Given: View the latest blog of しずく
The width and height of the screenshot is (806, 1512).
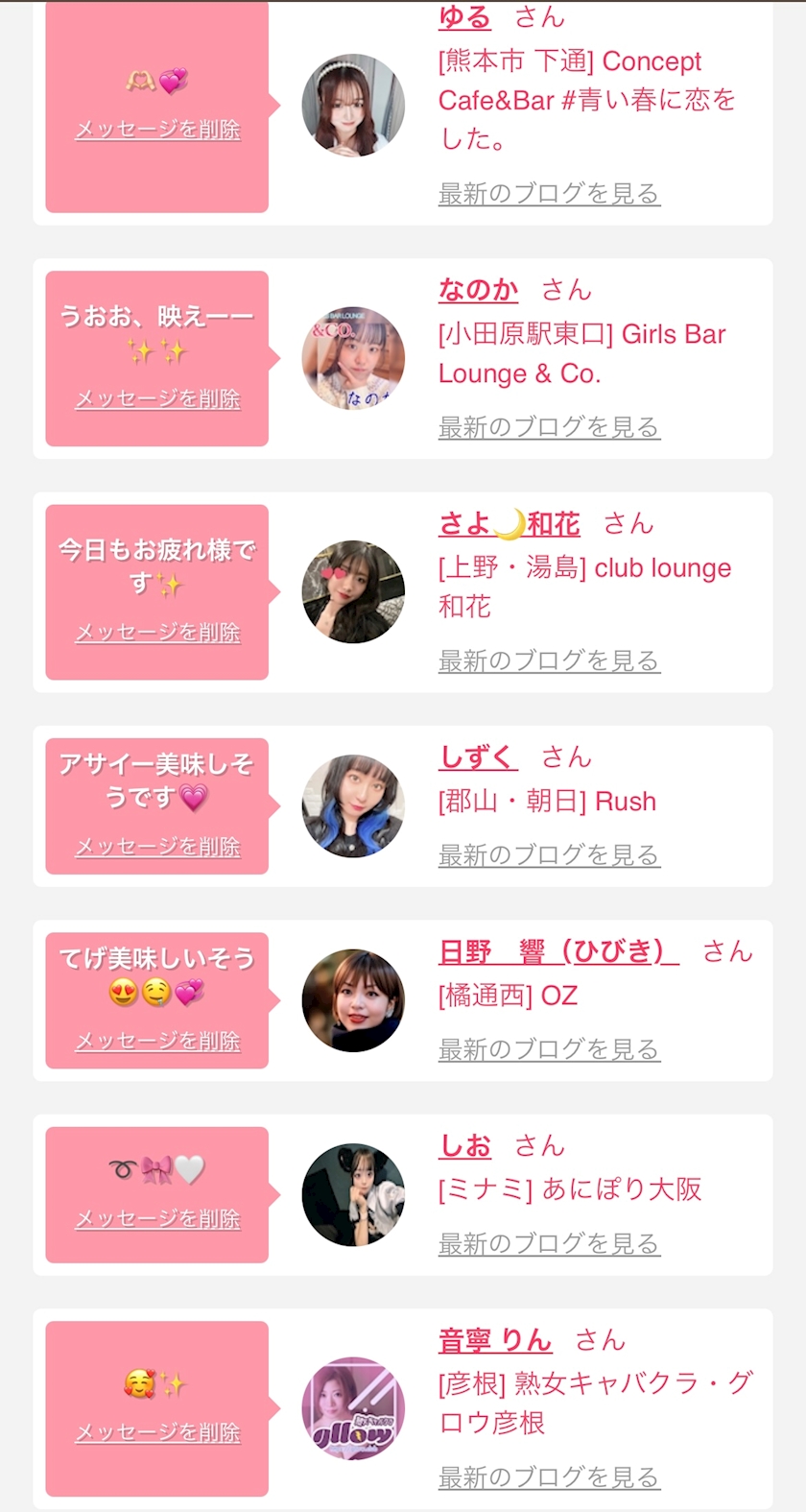Looking at the screenshot, I should pyautogui.click(x=549, y=854).
